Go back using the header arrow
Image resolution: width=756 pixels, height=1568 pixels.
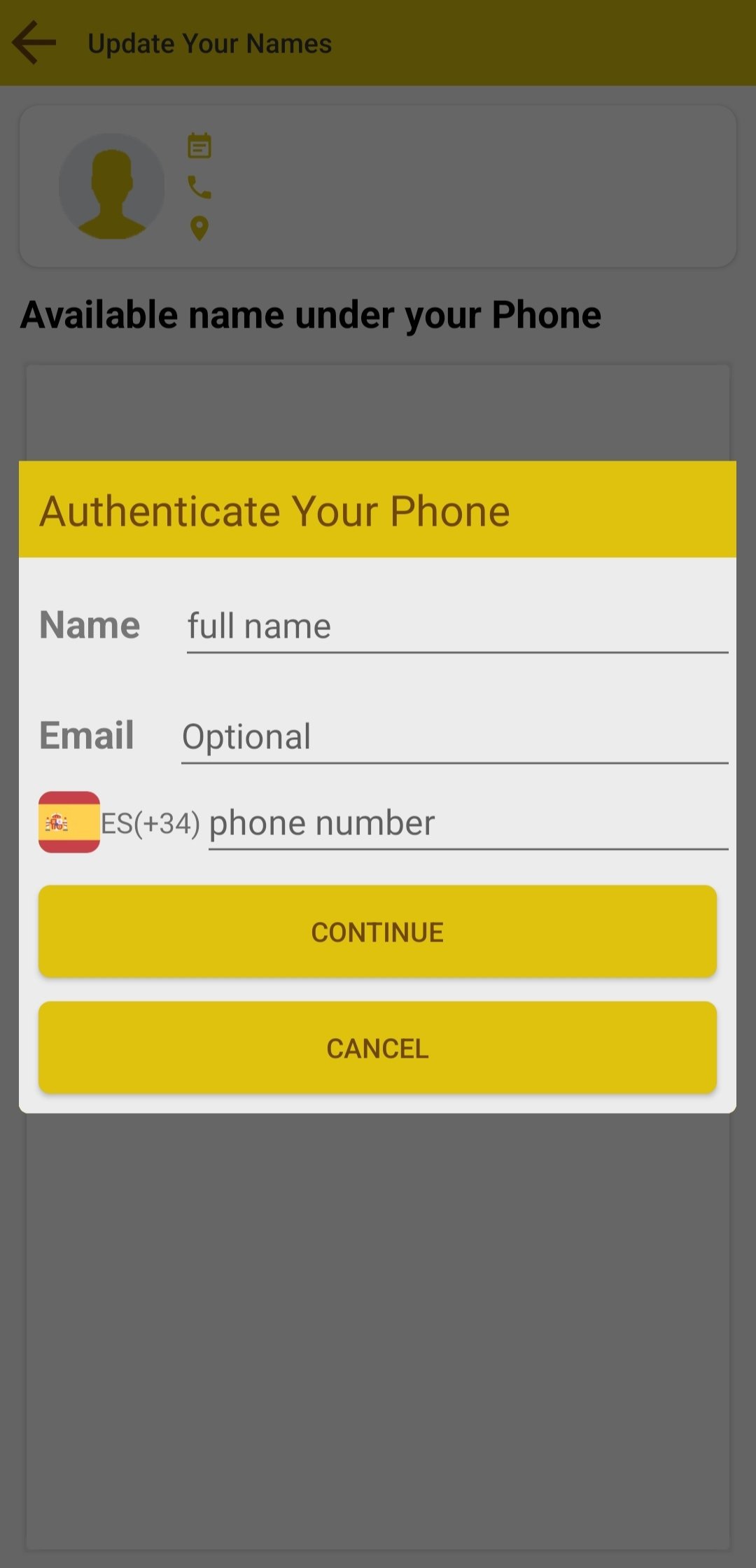coord(34,43)
